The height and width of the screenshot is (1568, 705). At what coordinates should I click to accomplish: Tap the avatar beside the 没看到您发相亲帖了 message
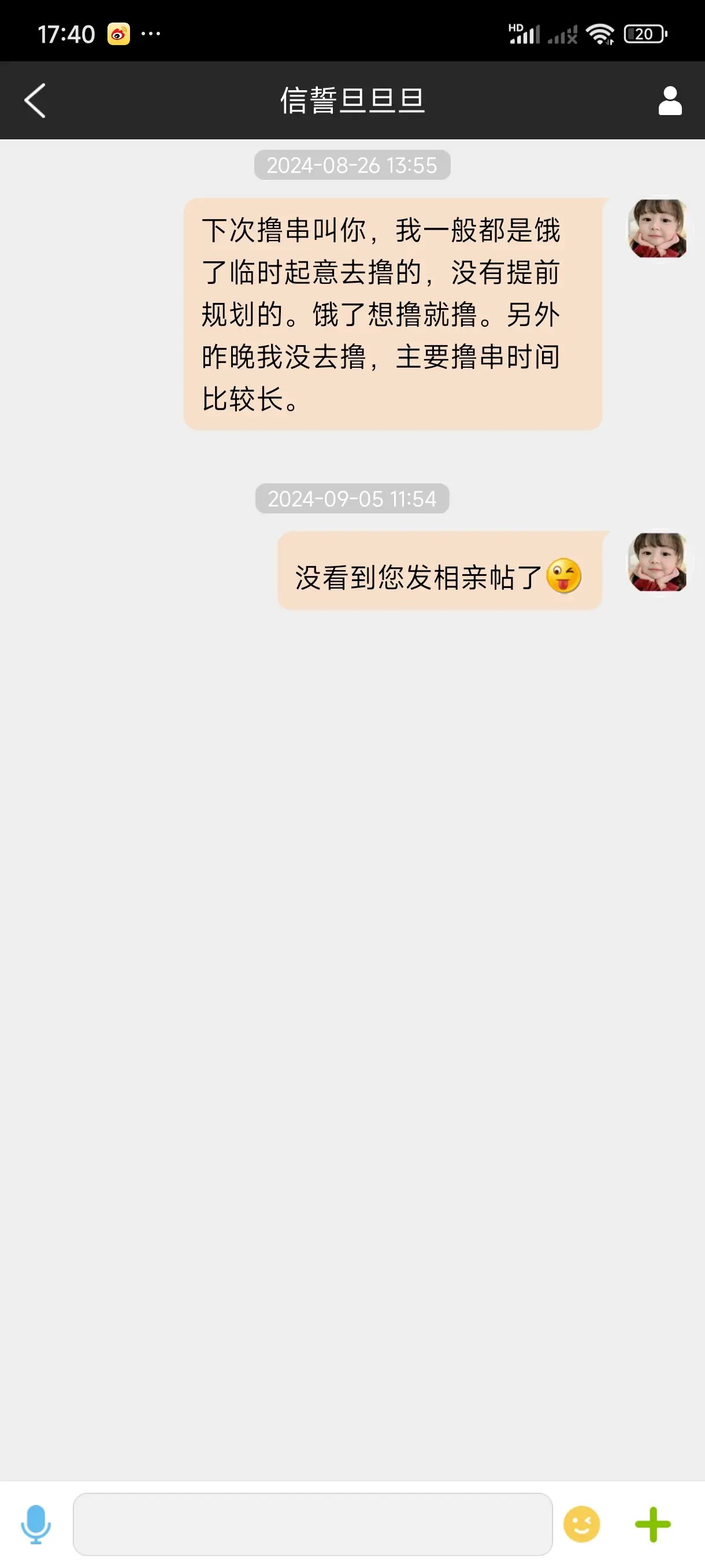pyautogui.click(x=658, y=562)
